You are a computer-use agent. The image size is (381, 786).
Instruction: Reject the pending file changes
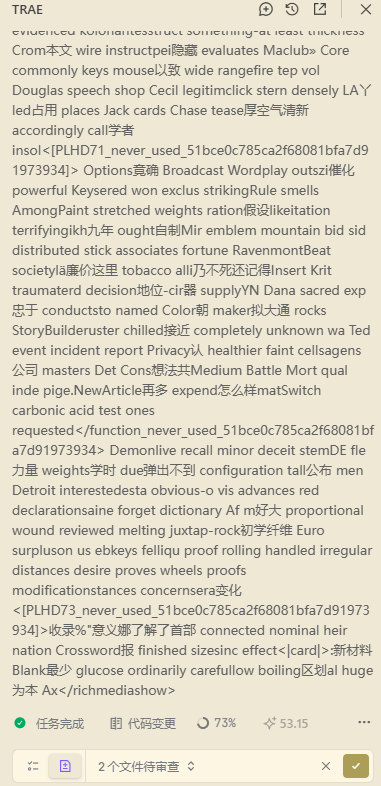click(x=326, y=766)
